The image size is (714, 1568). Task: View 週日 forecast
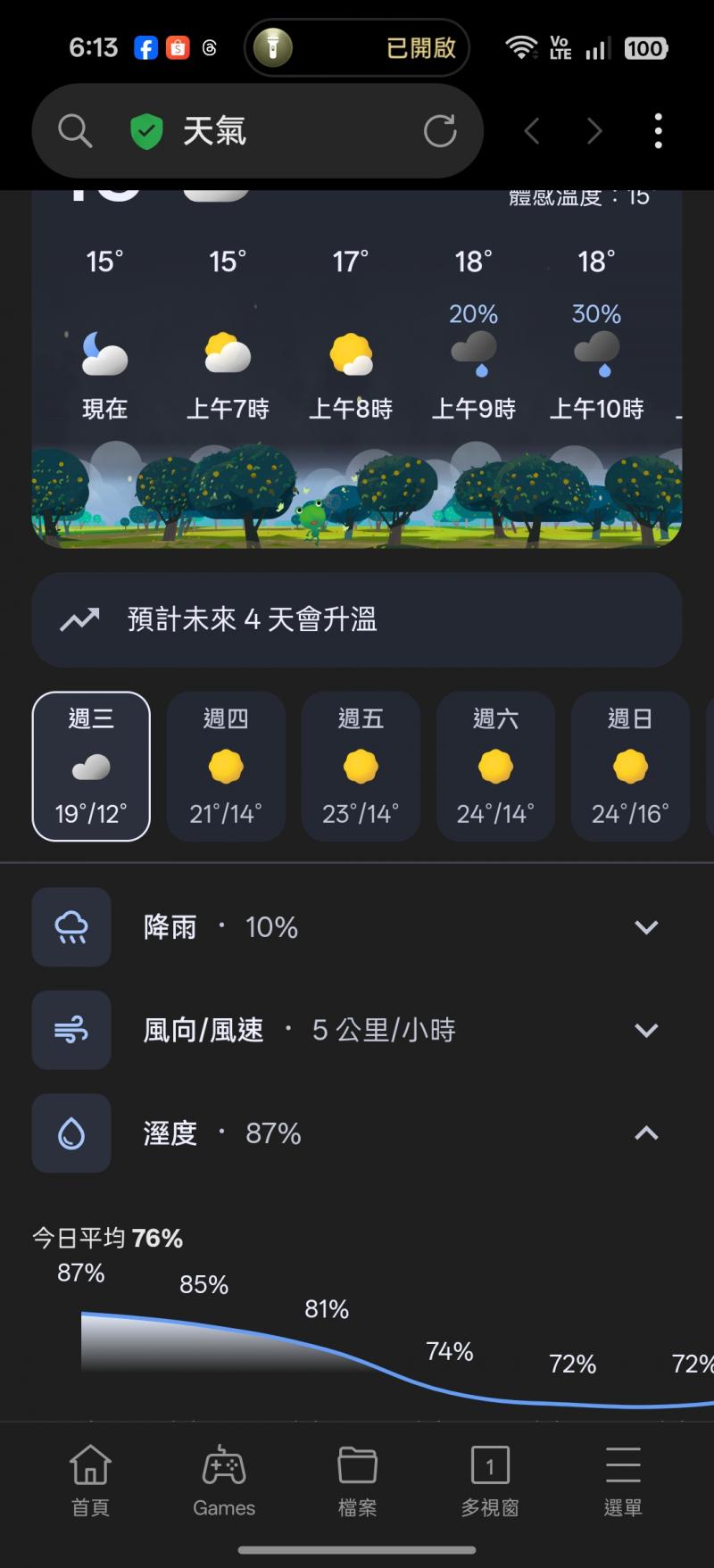tap(630, 766)
